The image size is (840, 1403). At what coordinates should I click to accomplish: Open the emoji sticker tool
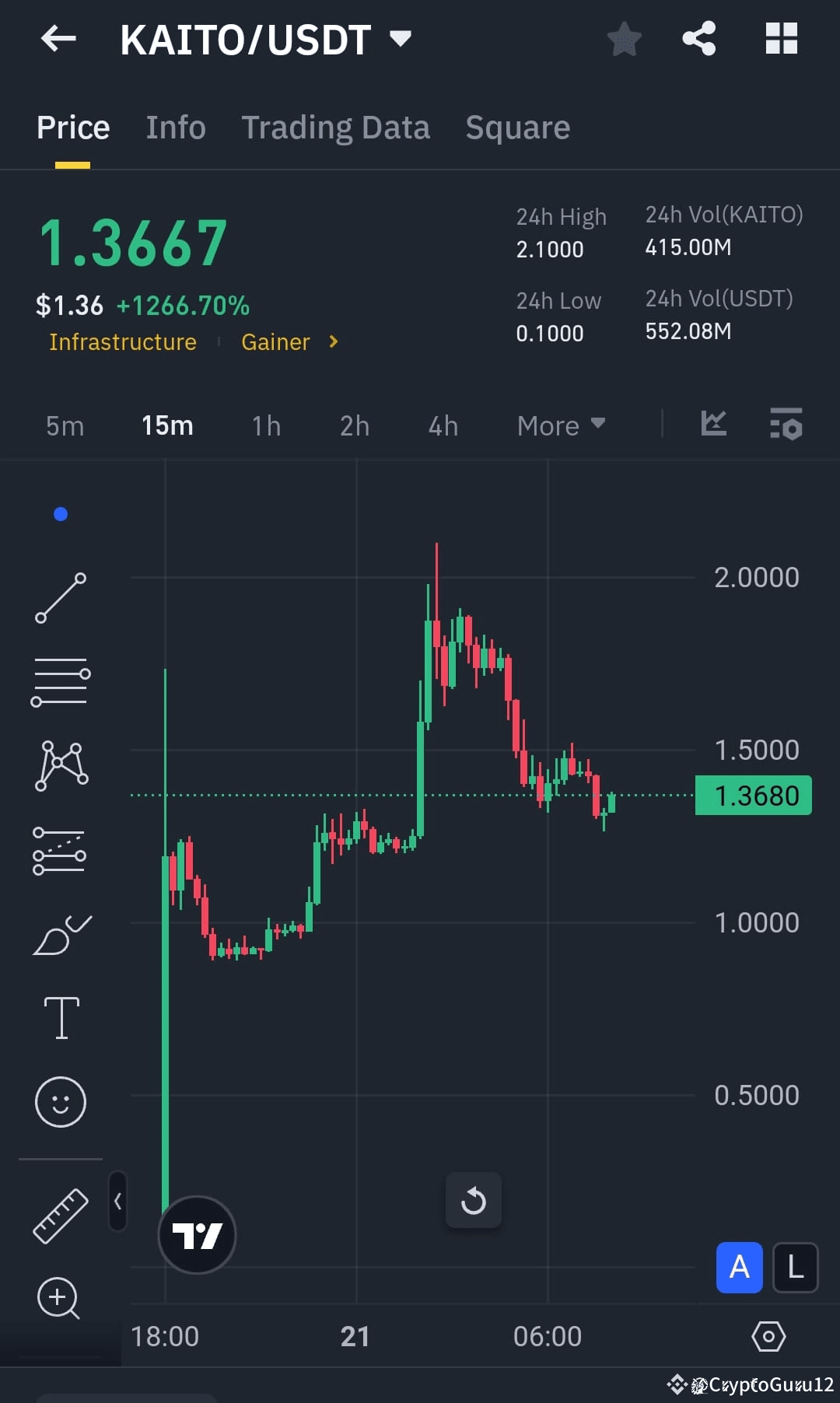click(61, 1102)
